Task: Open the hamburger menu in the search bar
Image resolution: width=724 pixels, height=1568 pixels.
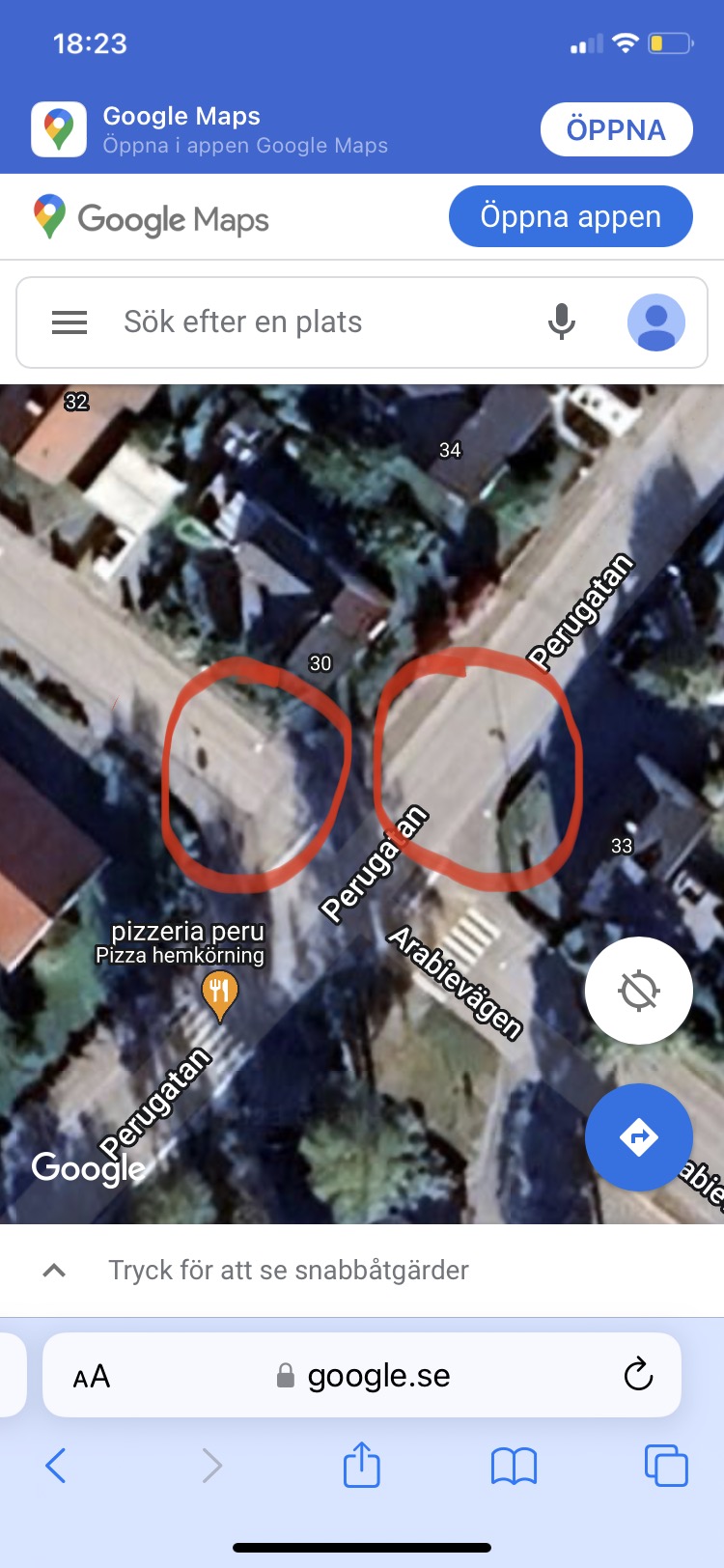Action: click(70, 322)
